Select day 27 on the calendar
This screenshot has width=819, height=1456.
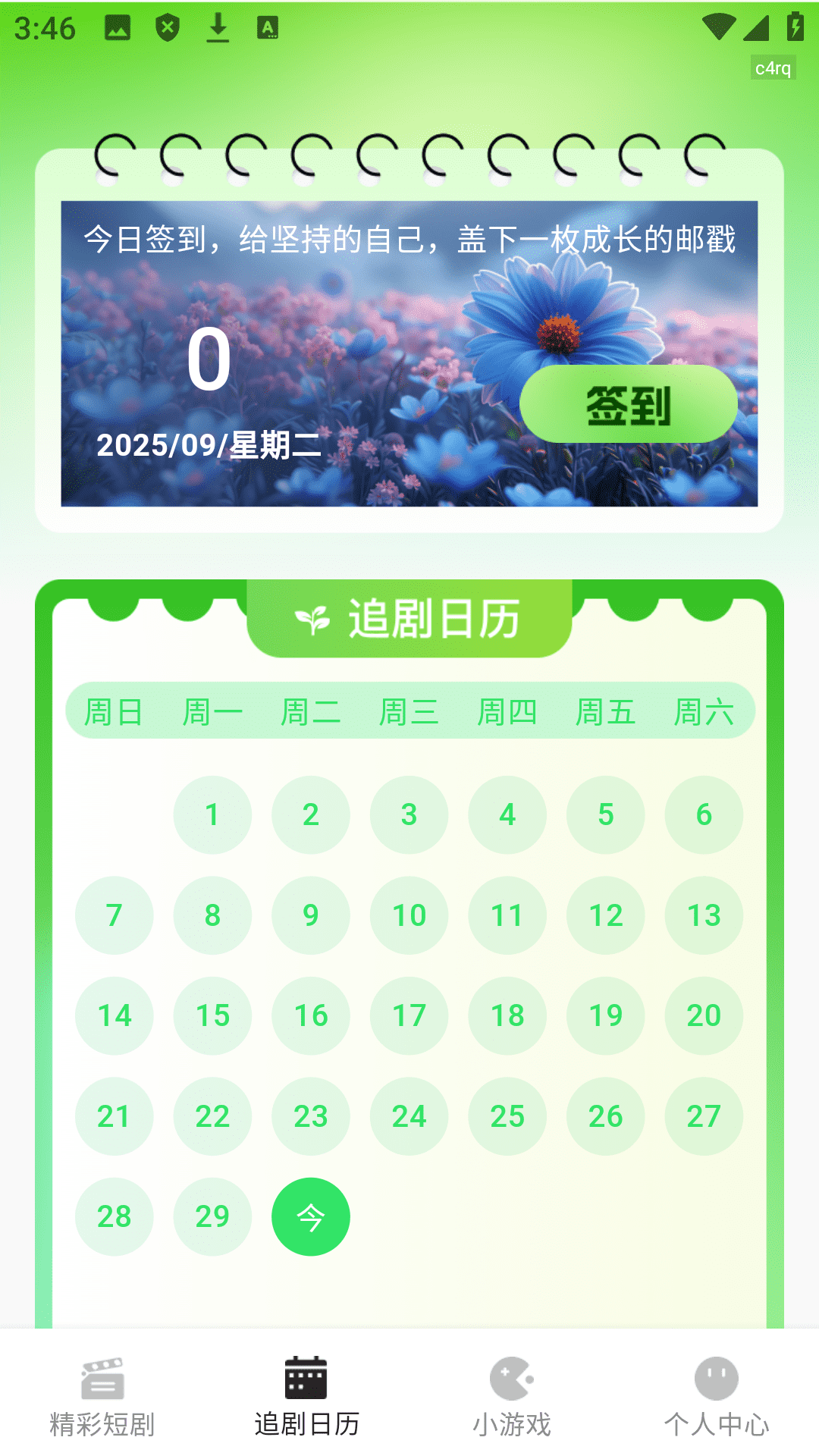(704, 1116)
